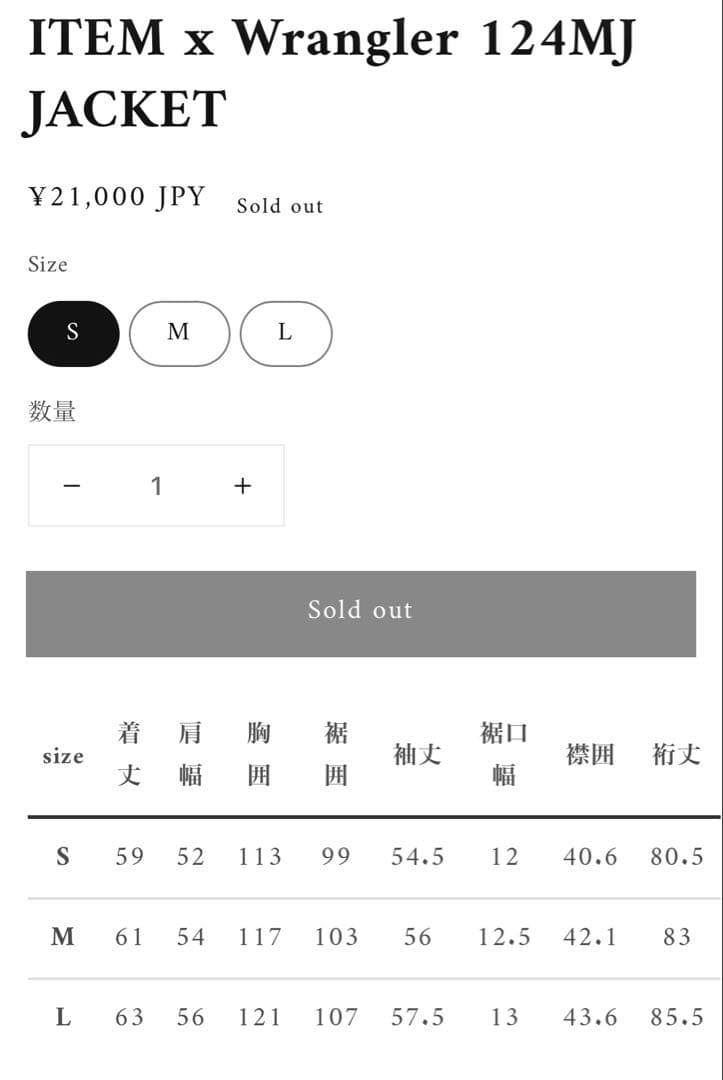This screenshot has height=1080, width=723.
Task: Pick size L option
Action: click(x=285, y=333)
